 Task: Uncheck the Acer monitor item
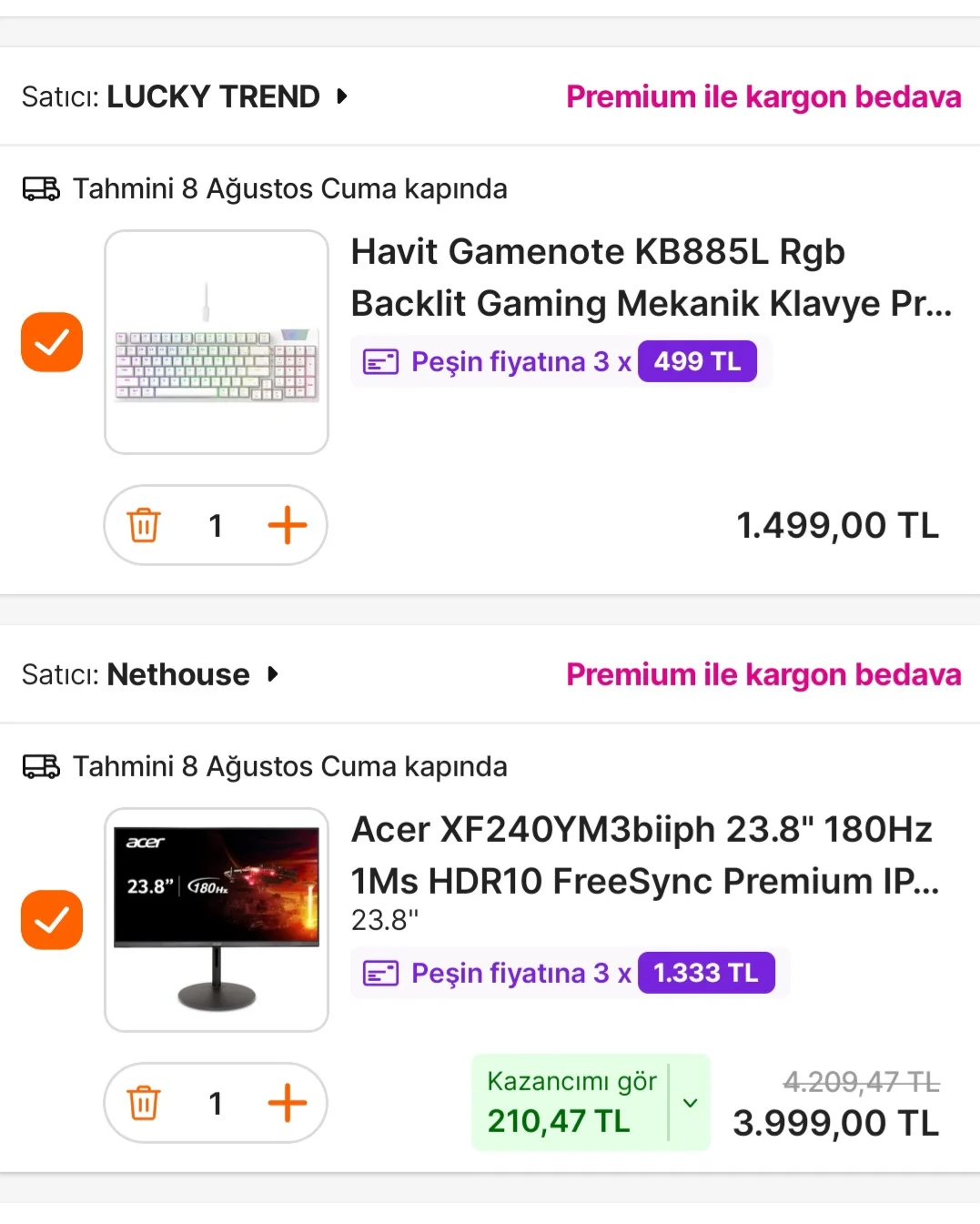click(52, 920)
